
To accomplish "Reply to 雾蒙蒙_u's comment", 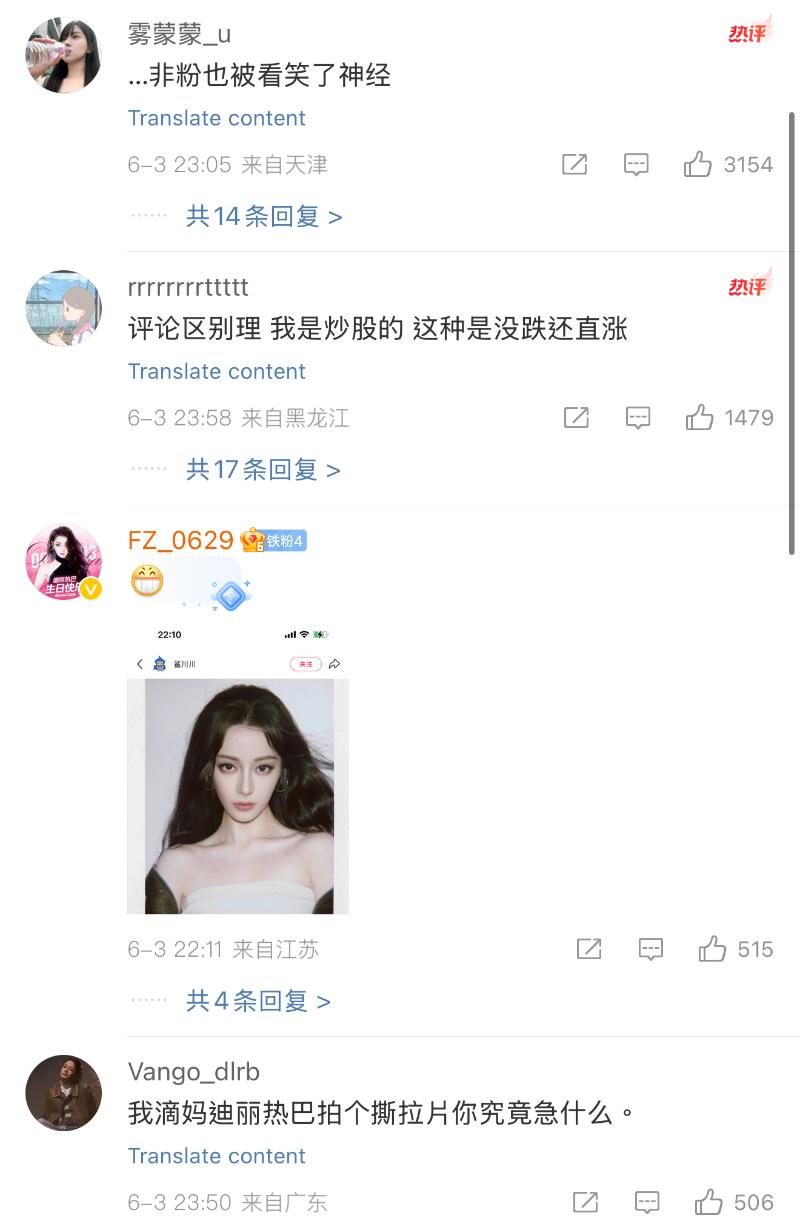I will click(636, 165).
